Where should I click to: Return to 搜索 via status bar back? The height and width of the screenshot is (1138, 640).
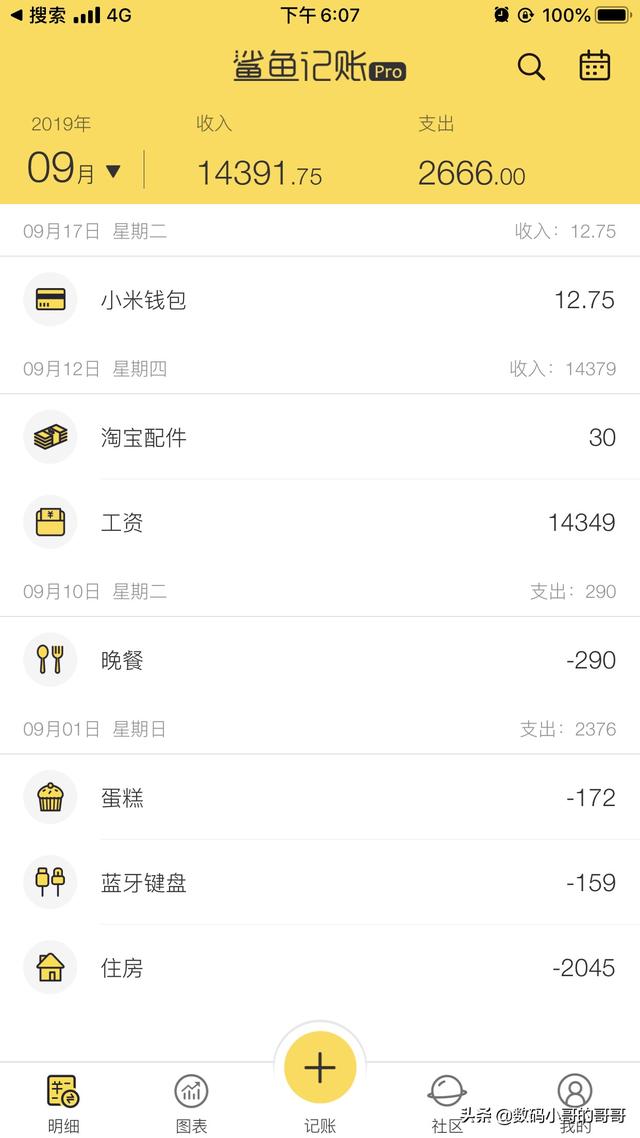pyautogui.click(x=38, y=15)
